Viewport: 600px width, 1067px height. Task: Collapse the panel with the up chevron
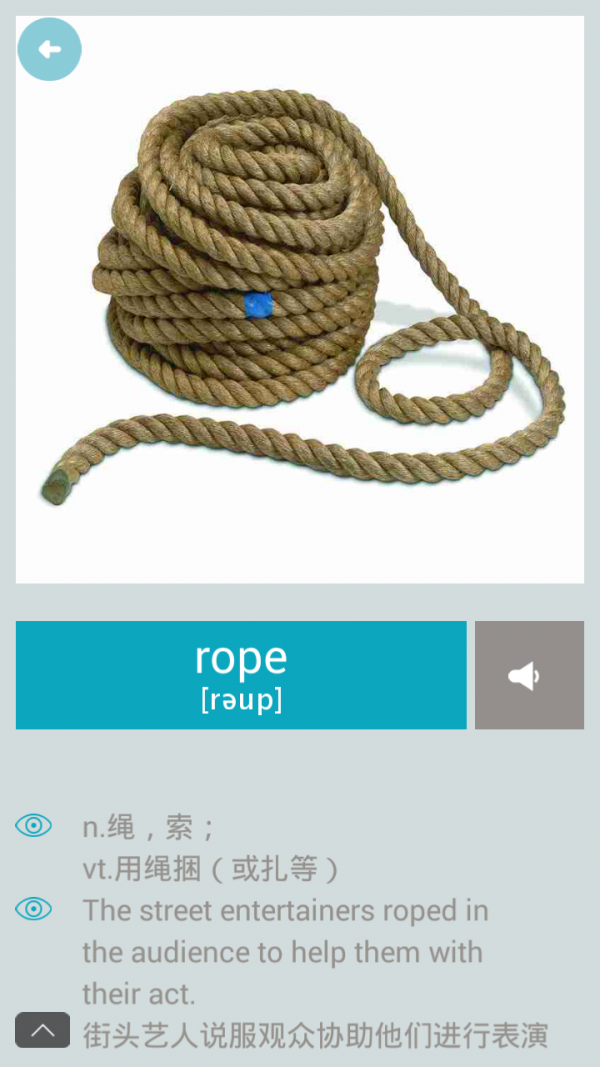[43, 1030]
